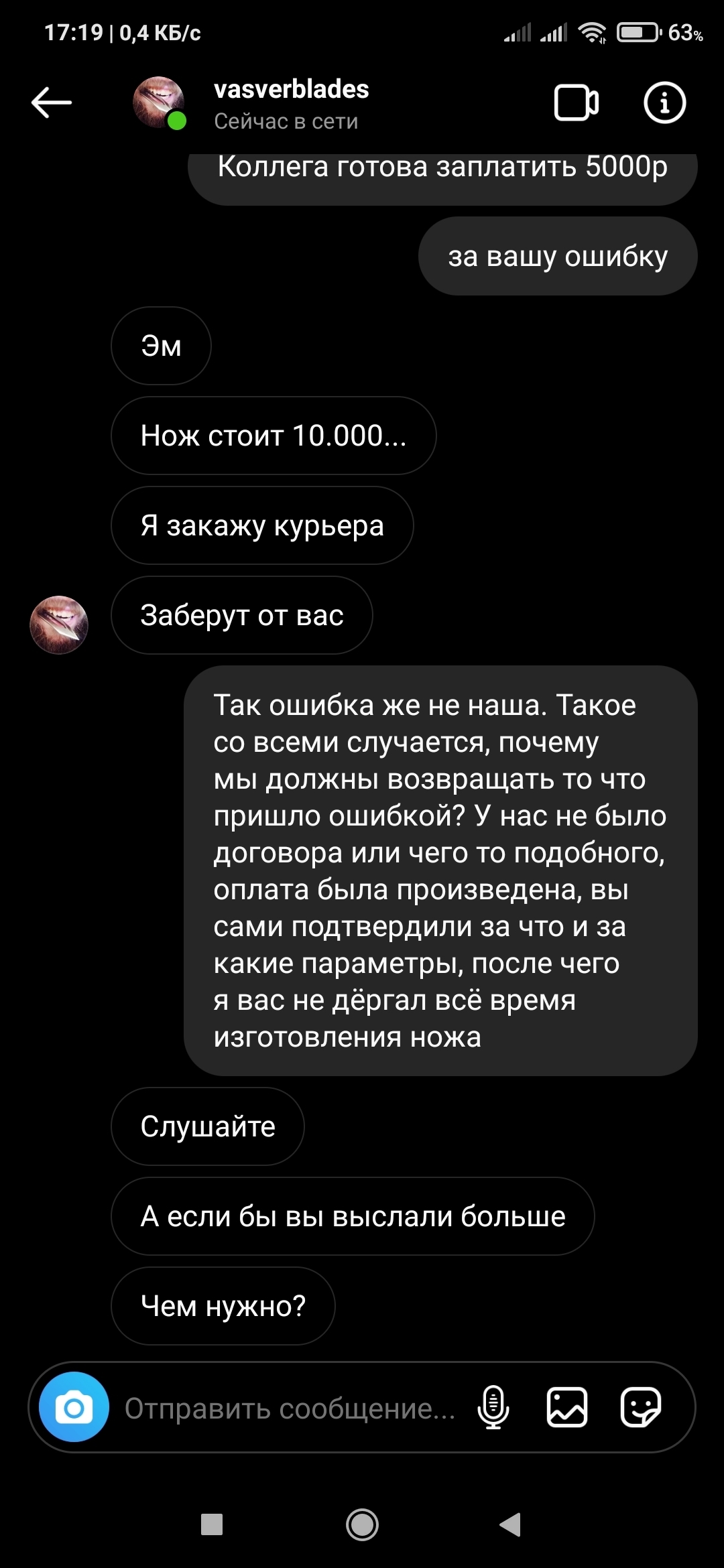Open vasverblades profile from header name

coord(291,90)
